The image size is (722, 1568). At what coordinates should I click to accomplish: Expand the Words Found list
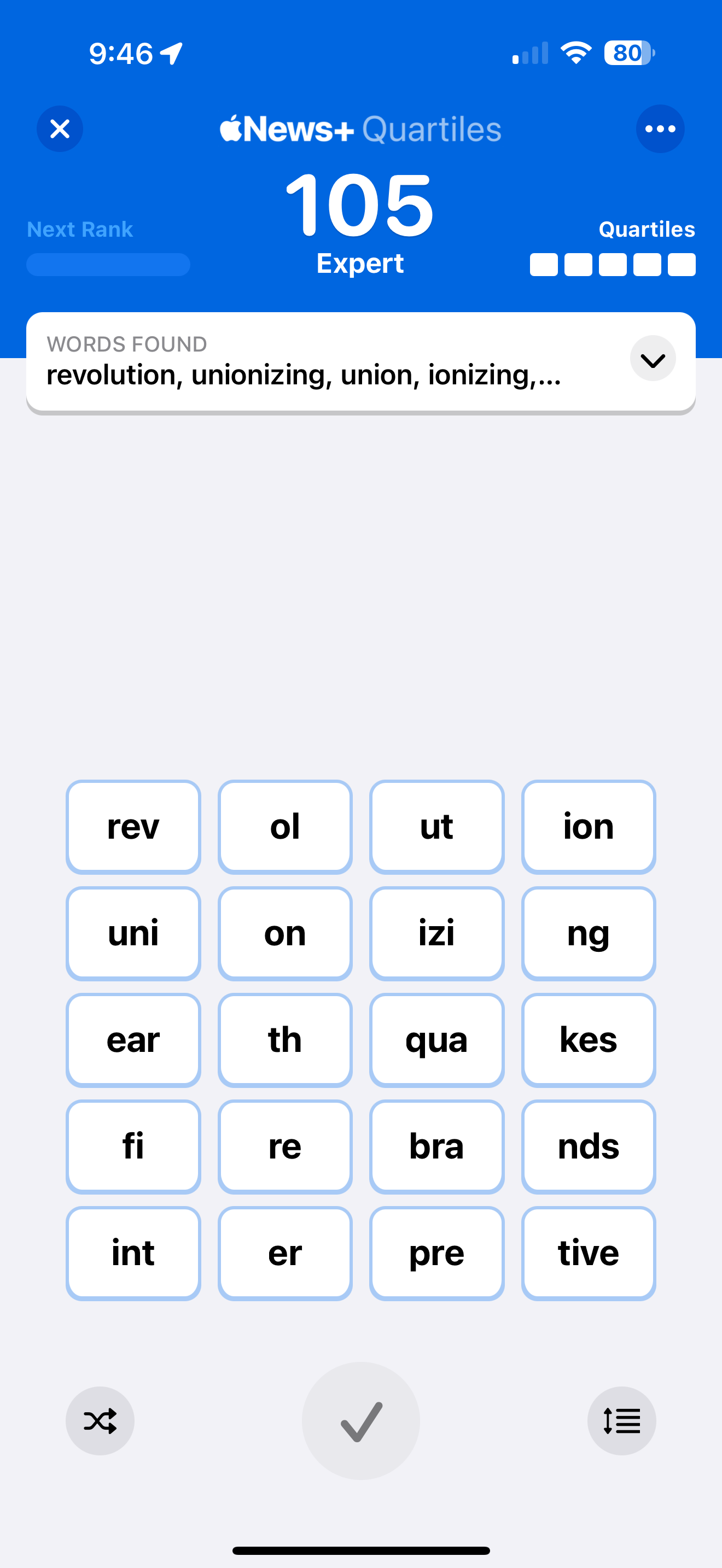coord(652,359)
